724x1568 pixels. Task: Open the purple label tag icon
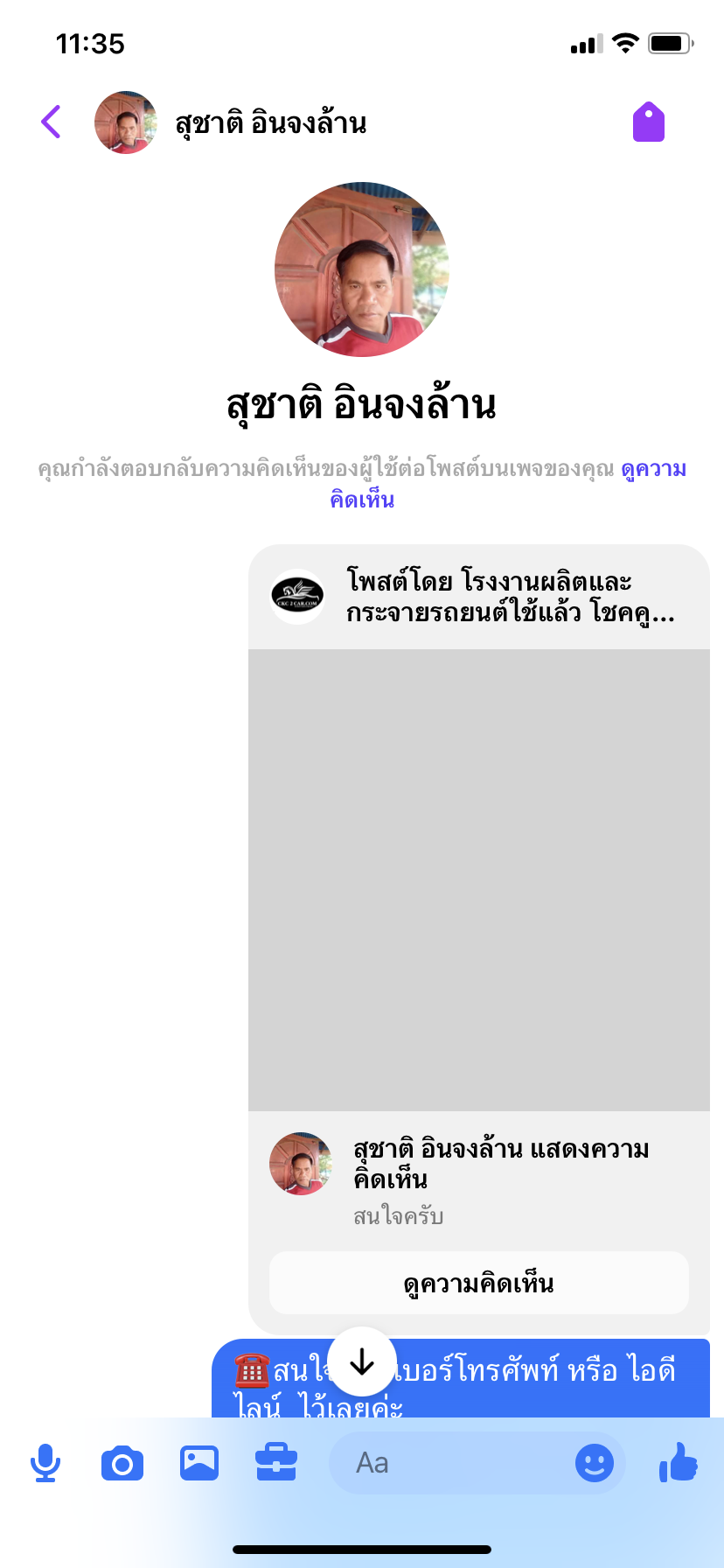point(649,122)
